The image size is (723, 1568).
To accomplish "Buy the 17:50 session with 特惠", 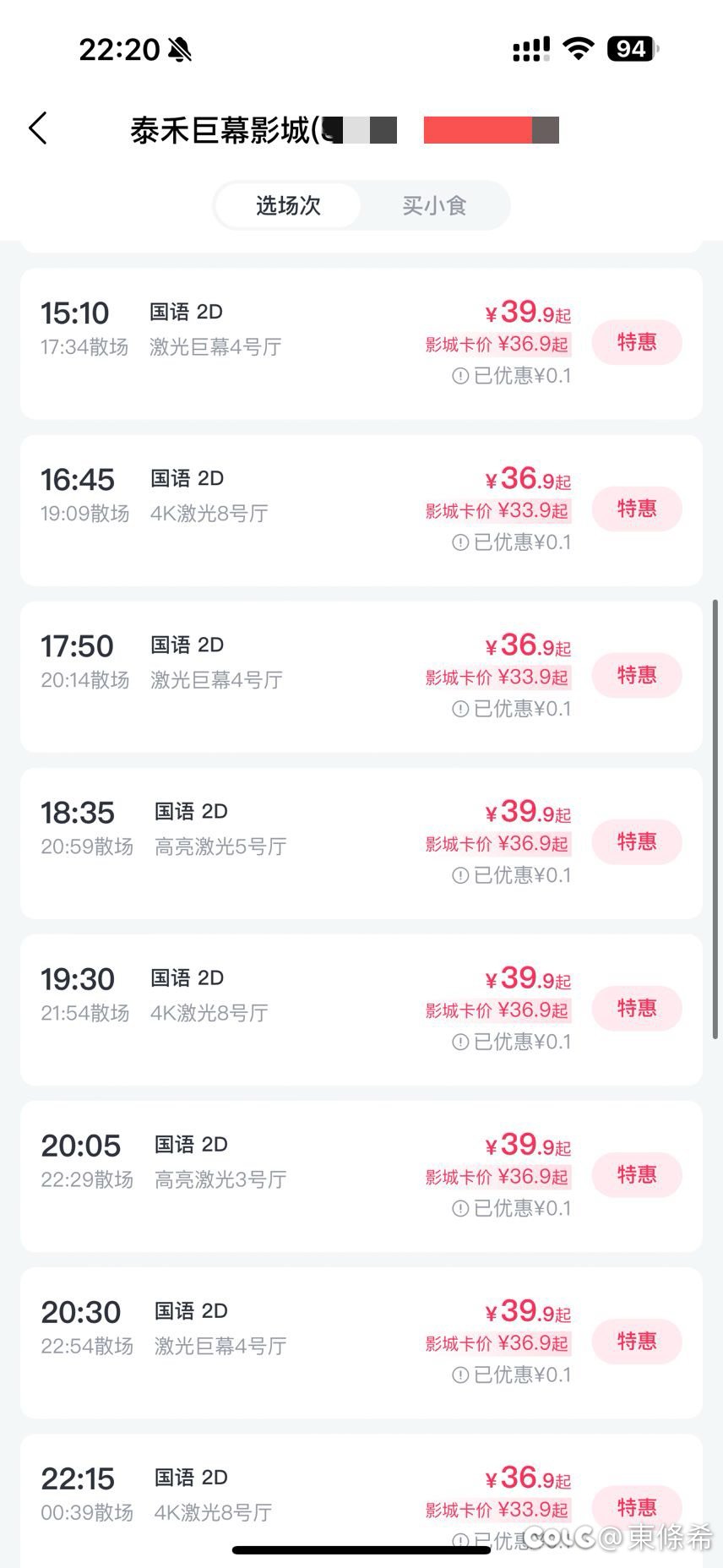I will [x=637, y=675].
